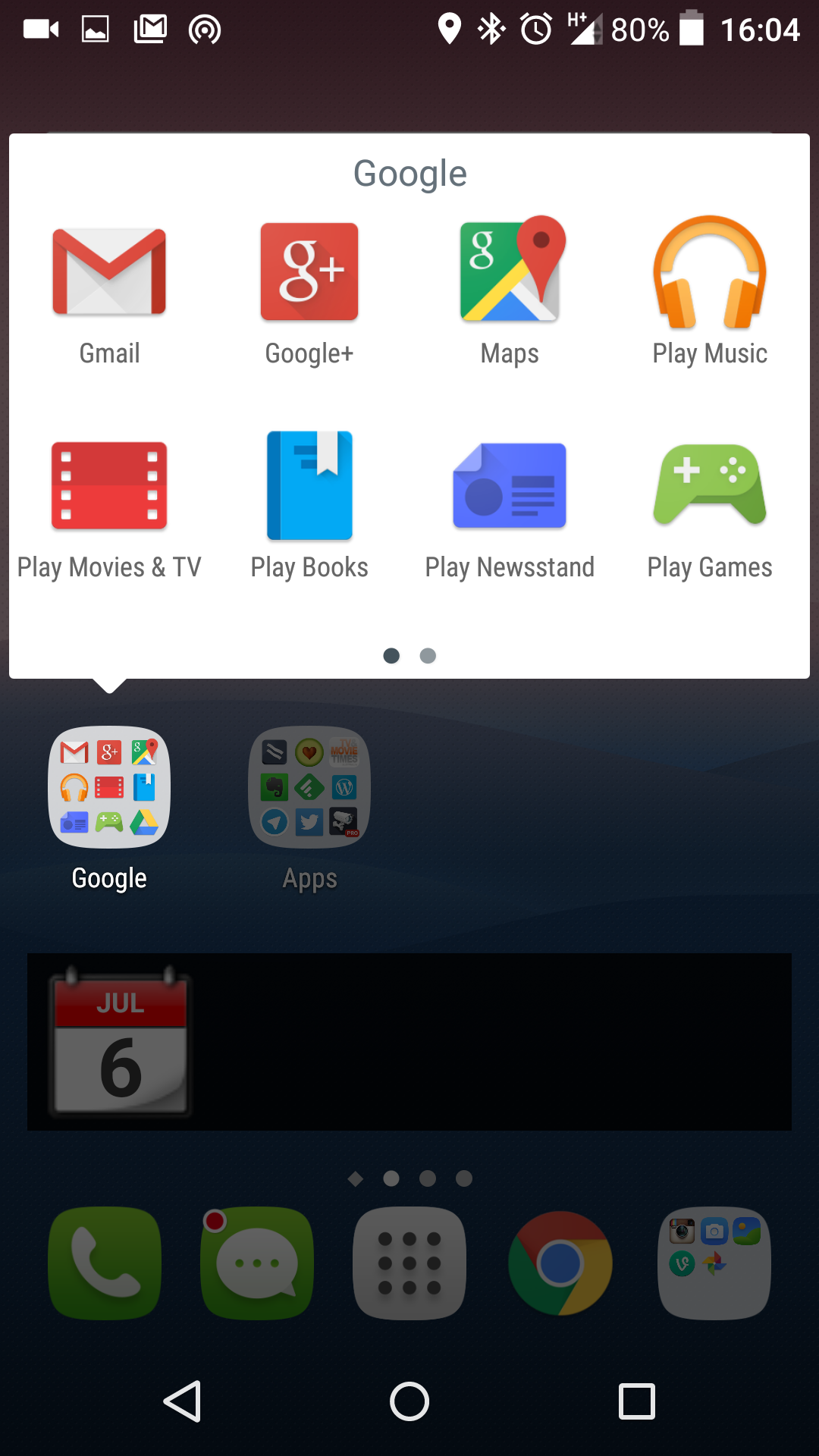Go to the home screen

coord(409,1401)
